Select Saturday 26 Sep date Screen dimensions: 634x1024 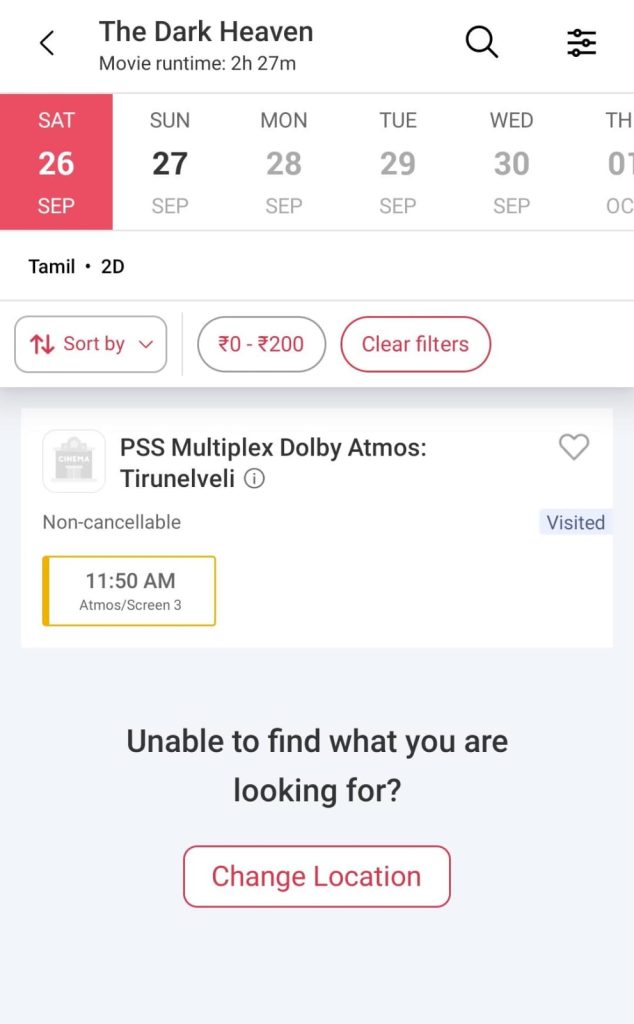(x=56, y=162)
